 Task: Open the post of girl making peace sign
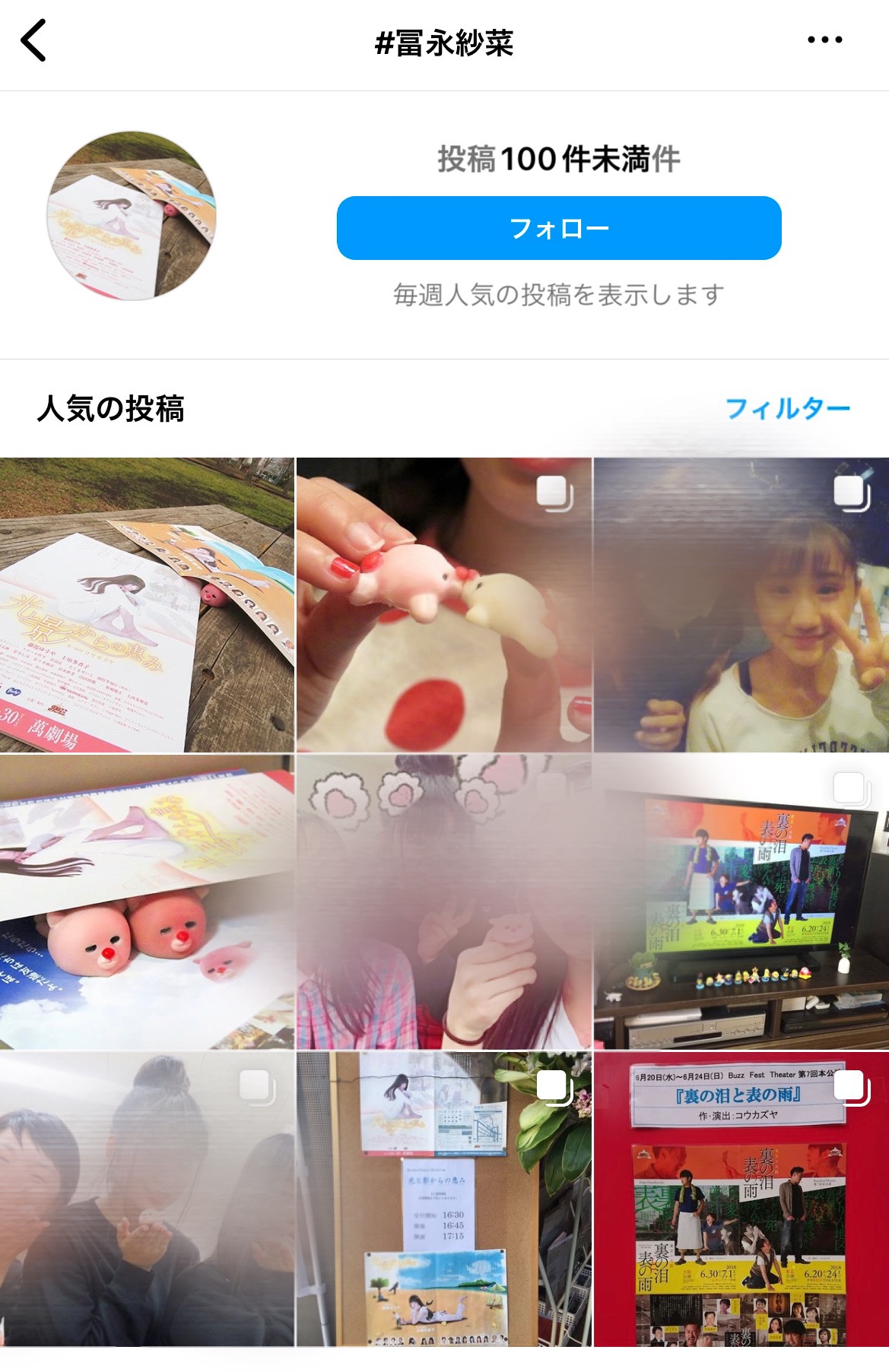(x=741, y=605)
